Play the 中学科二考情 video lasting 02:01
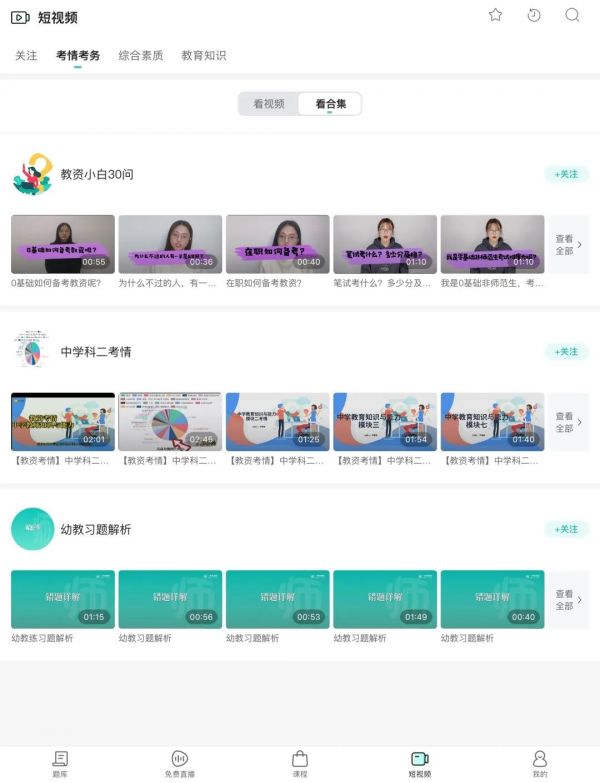This screenshot has width=600, height=783. pyautogui.click(x=62, y=421)
